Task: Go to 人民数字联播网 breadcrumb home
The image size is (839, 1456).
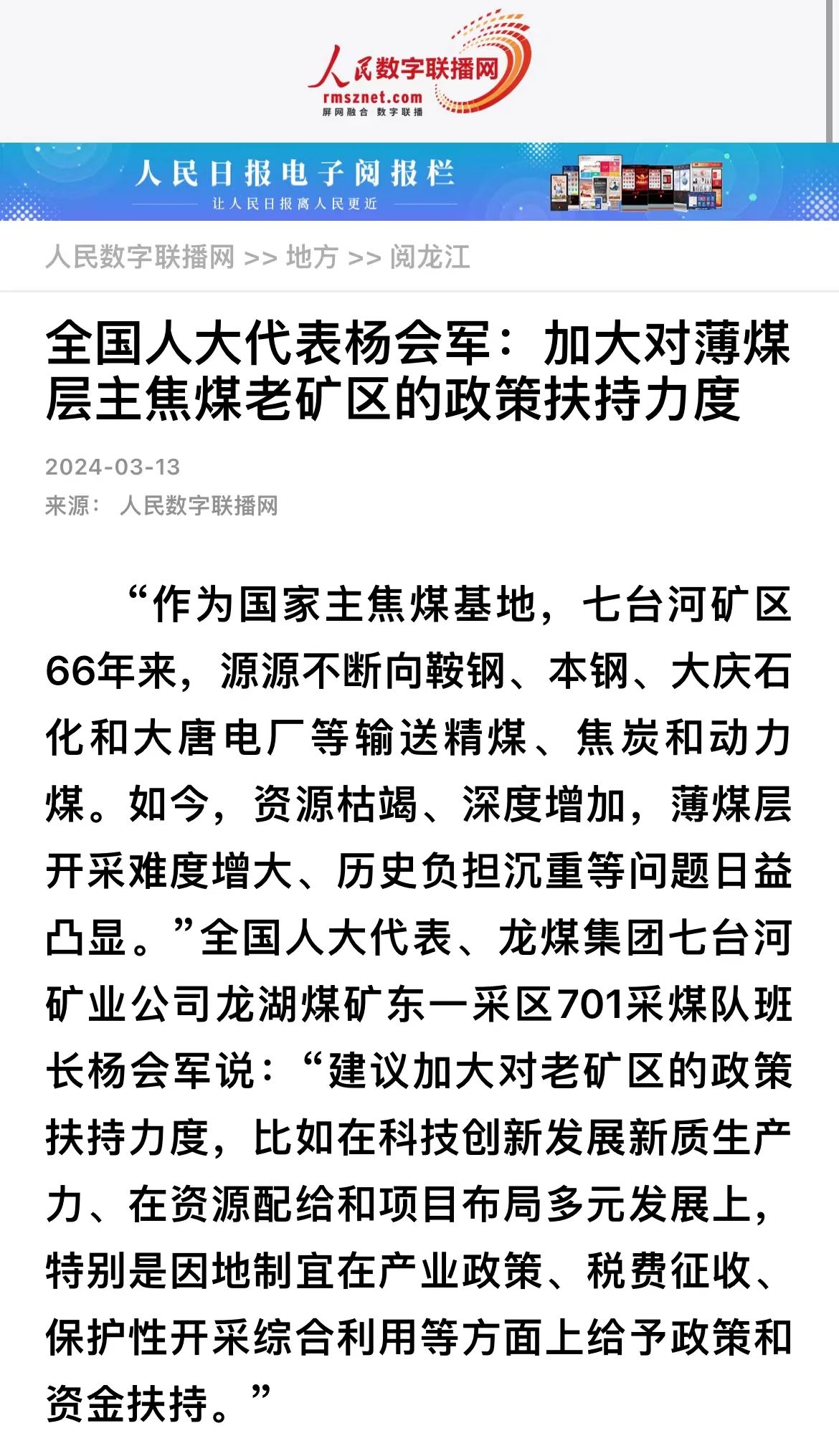Action: 140,257
